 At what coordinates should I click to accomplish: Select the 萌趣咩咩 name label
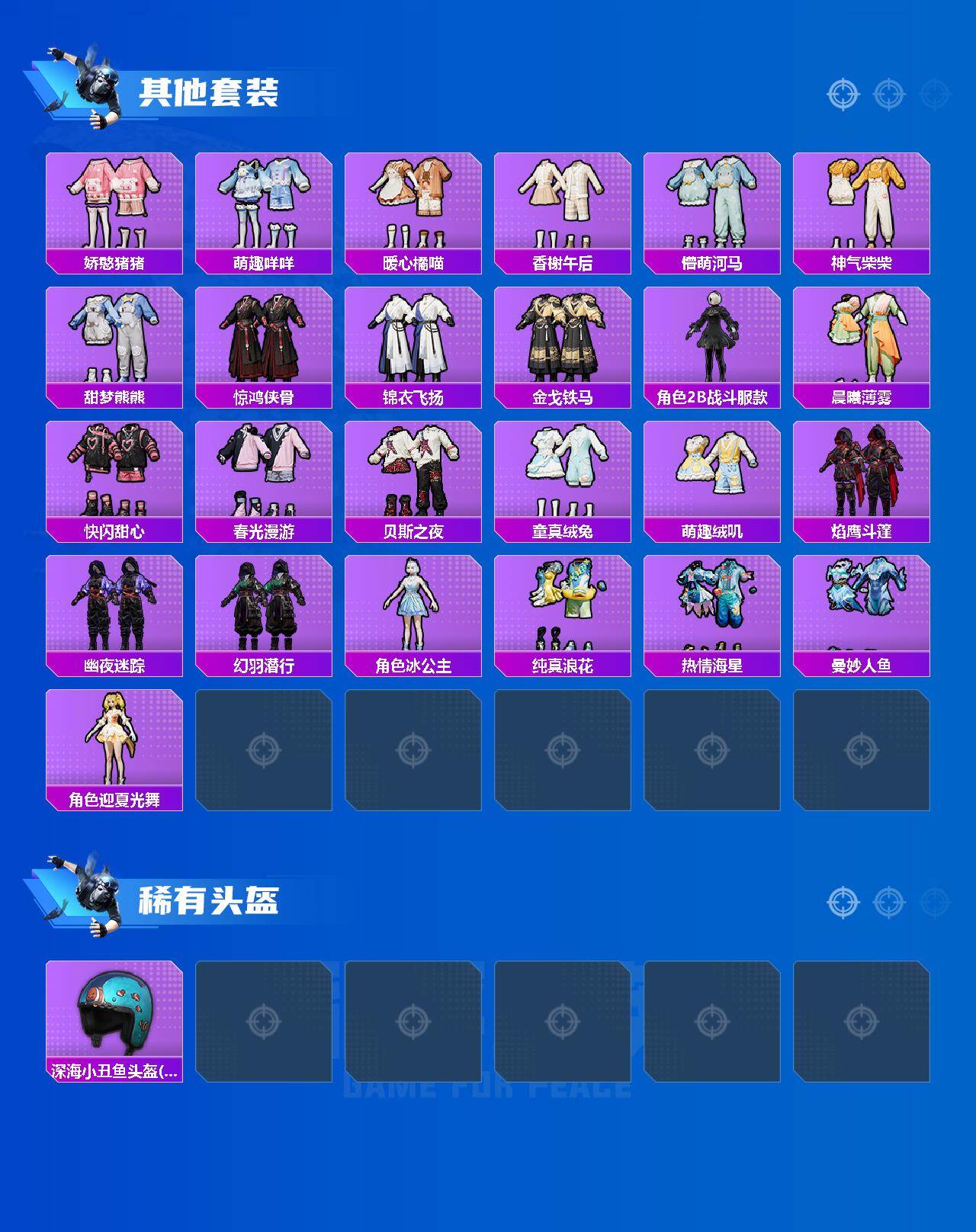[263, 263]
